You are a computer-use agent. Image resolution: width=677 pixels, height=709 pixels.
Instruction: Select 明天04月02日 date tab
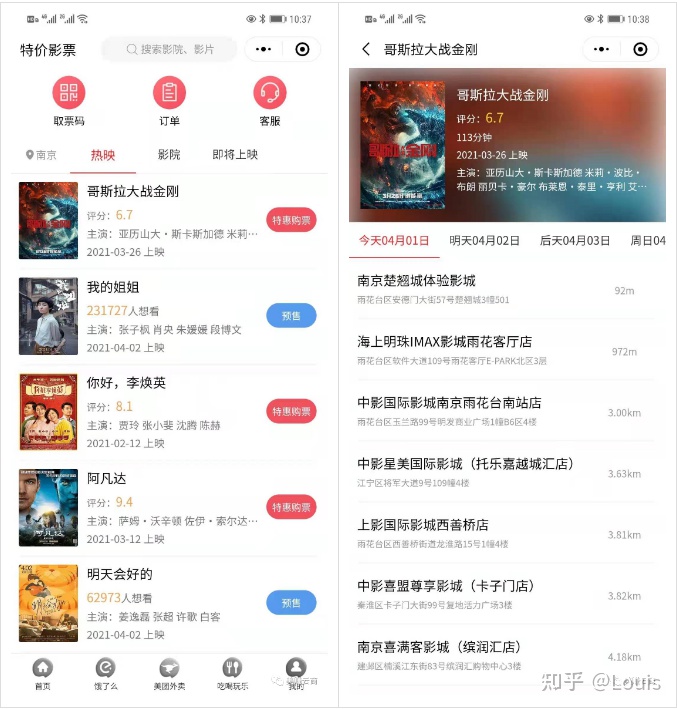point(484,241)
